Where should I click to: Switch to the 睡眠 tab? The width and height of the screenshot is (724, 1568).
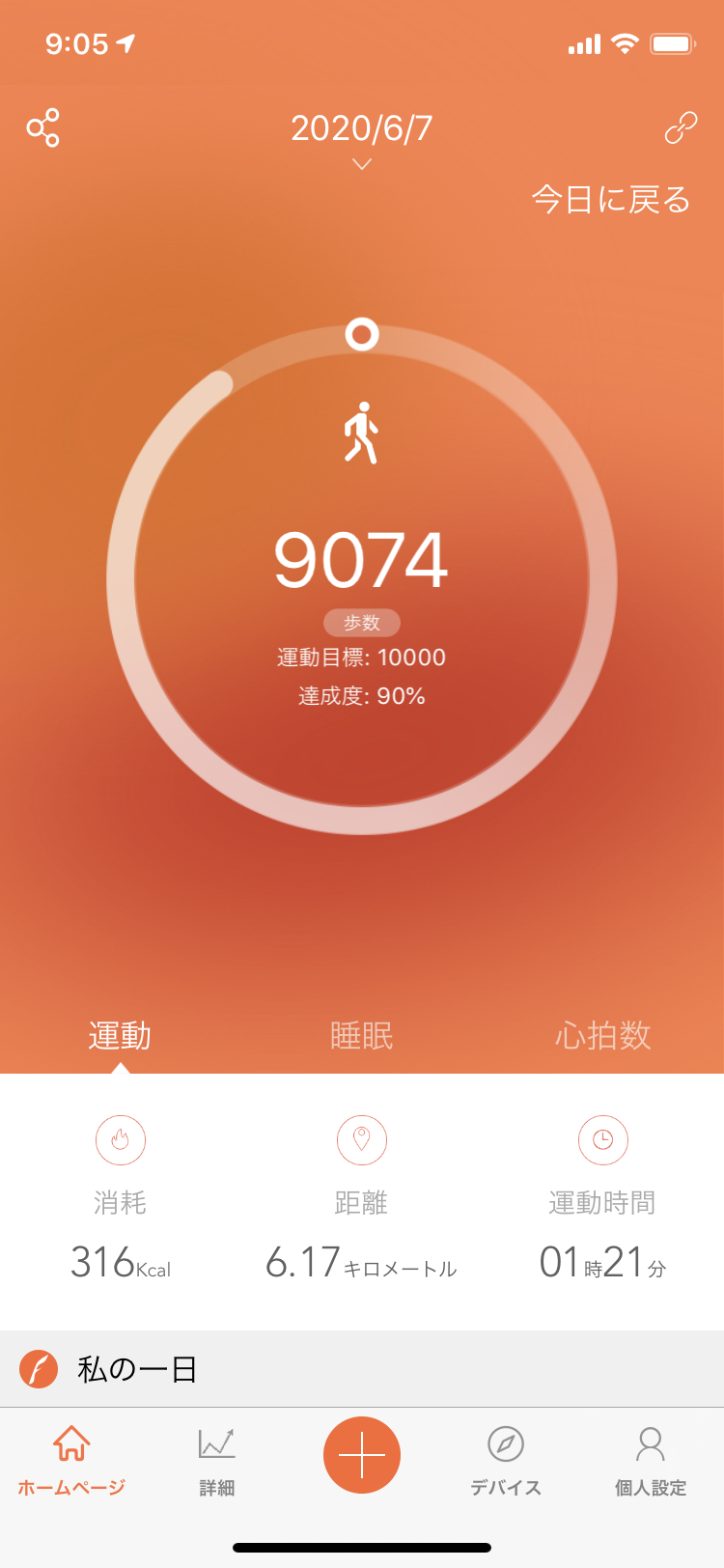[x=362, y=1036]
